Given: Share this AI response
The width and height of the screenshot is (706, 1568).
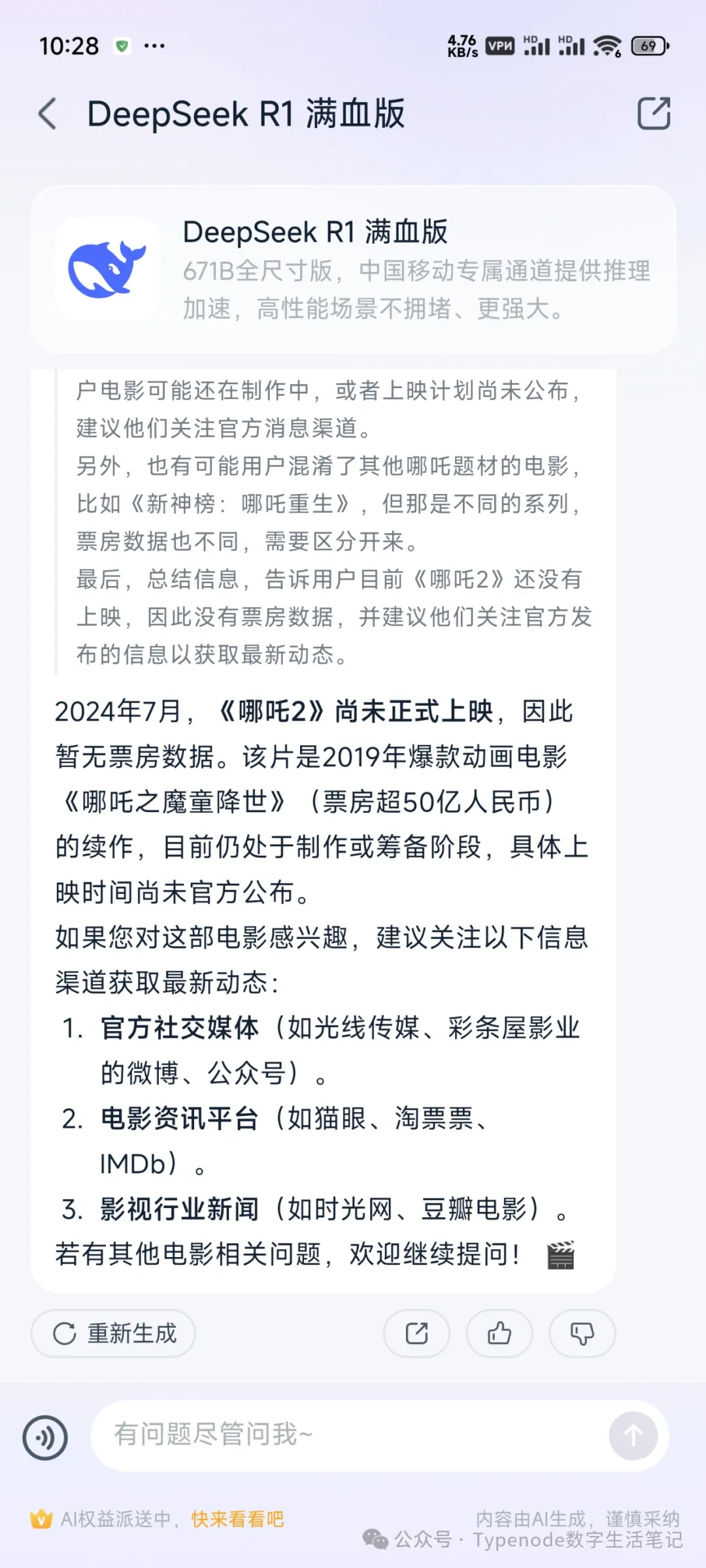Looking at the screenshot, I should (x=416, y=1333).
